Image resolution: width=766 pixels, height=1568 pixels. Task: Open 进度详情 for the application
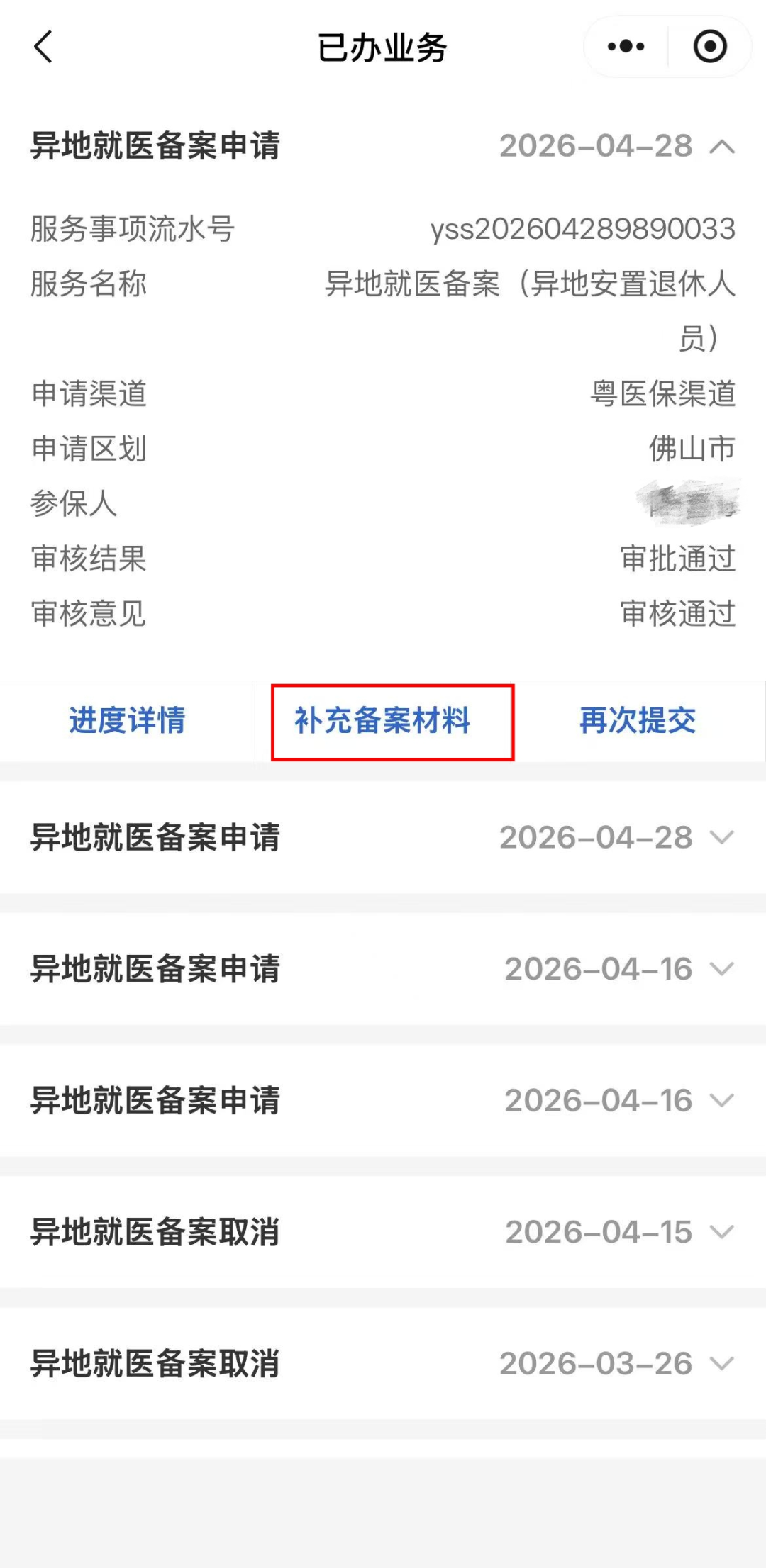tap(128, 721)
